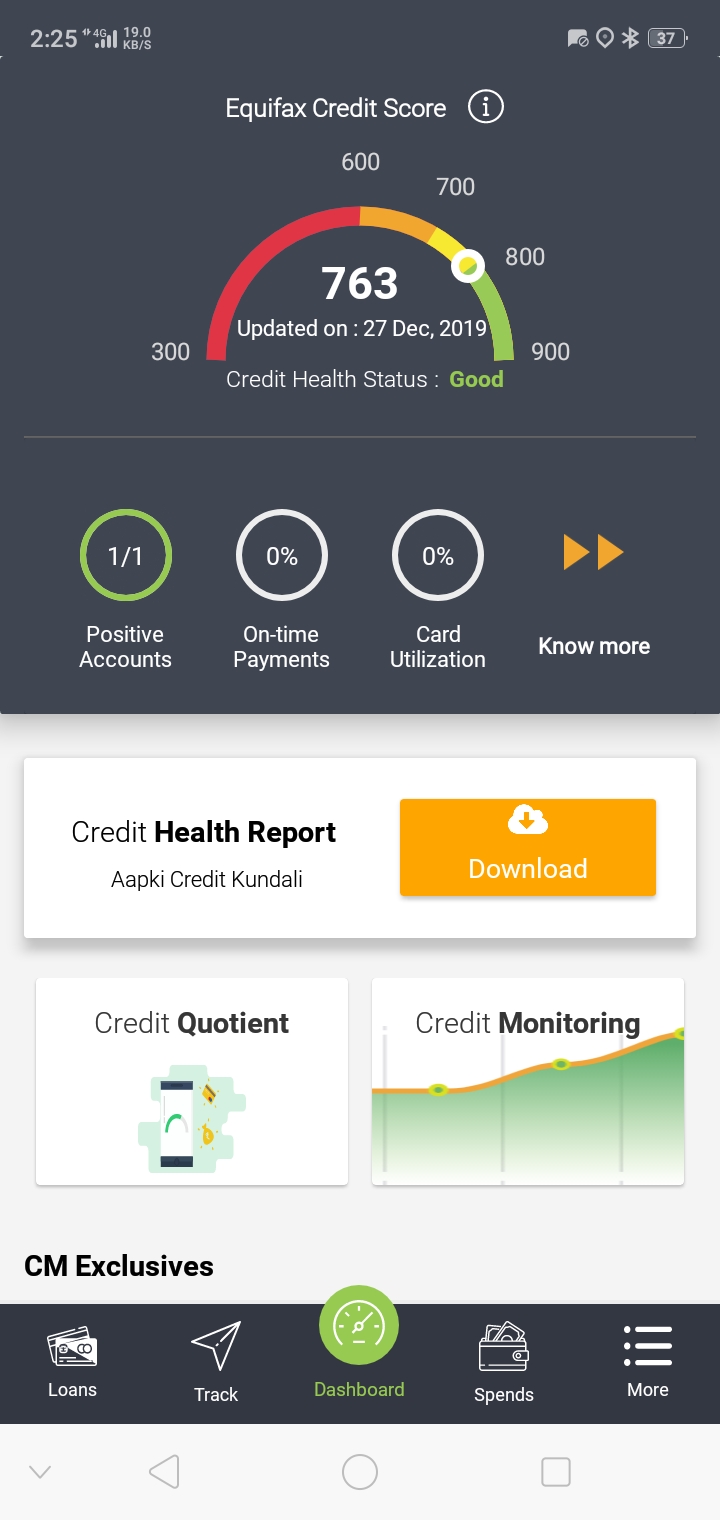Image resolution: width=720 pixels, height=1520 pixels.
Task: Tap the info icon beside Equifax Credit Score
Action: click(486, 107)
